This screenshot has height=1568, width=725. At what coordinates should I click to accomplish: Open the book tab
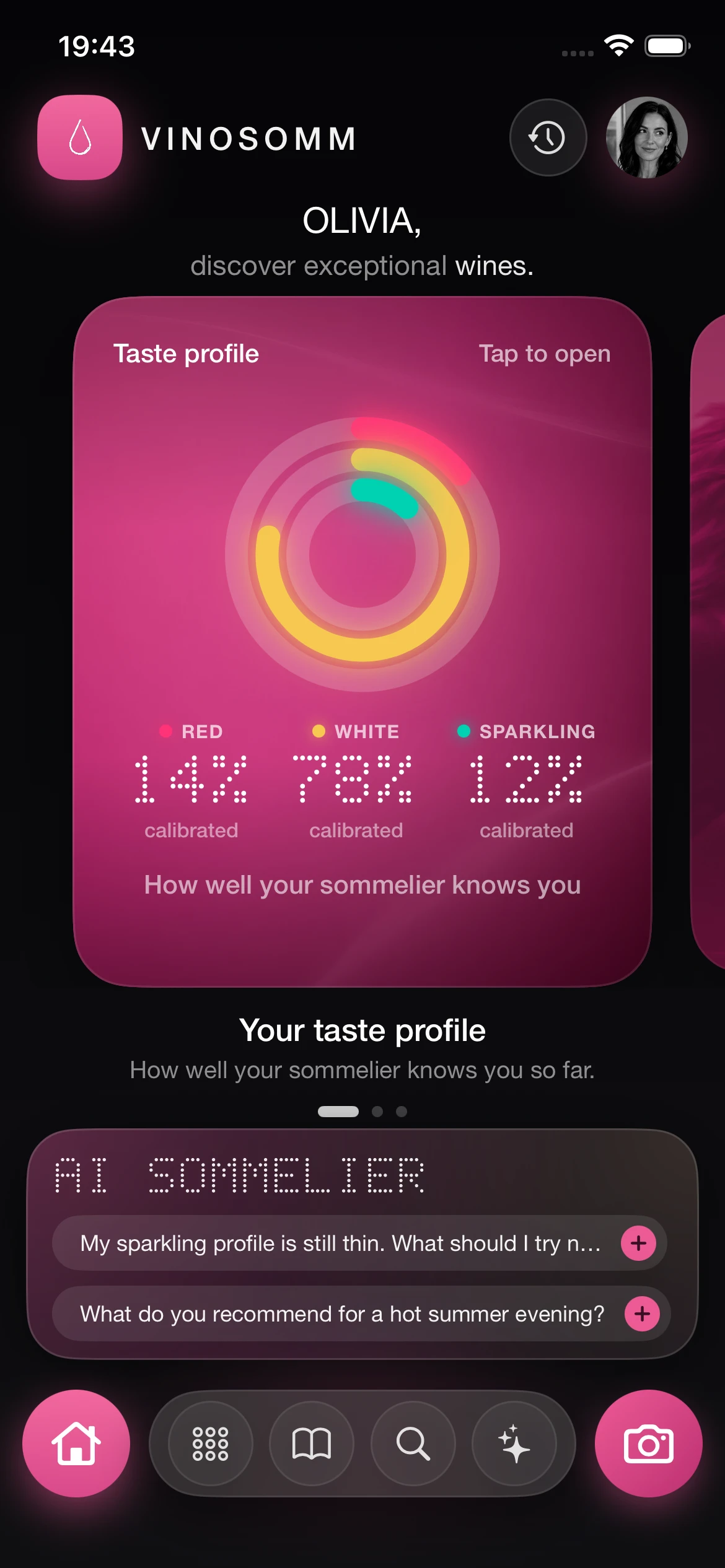(x=312, y=1444)
